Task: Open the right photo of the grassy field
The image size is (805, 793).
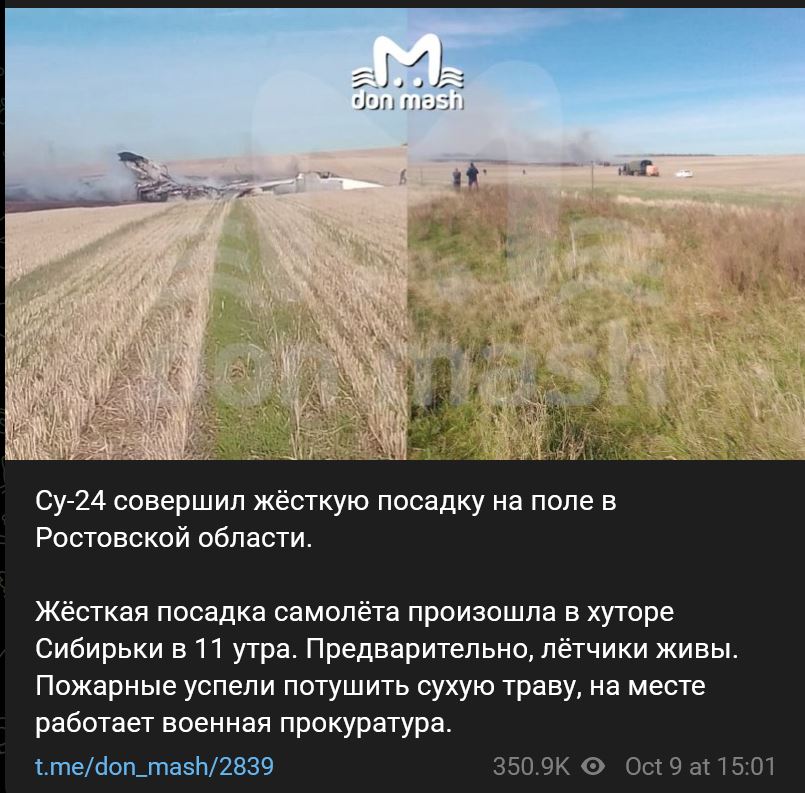Action: (606, 235)
